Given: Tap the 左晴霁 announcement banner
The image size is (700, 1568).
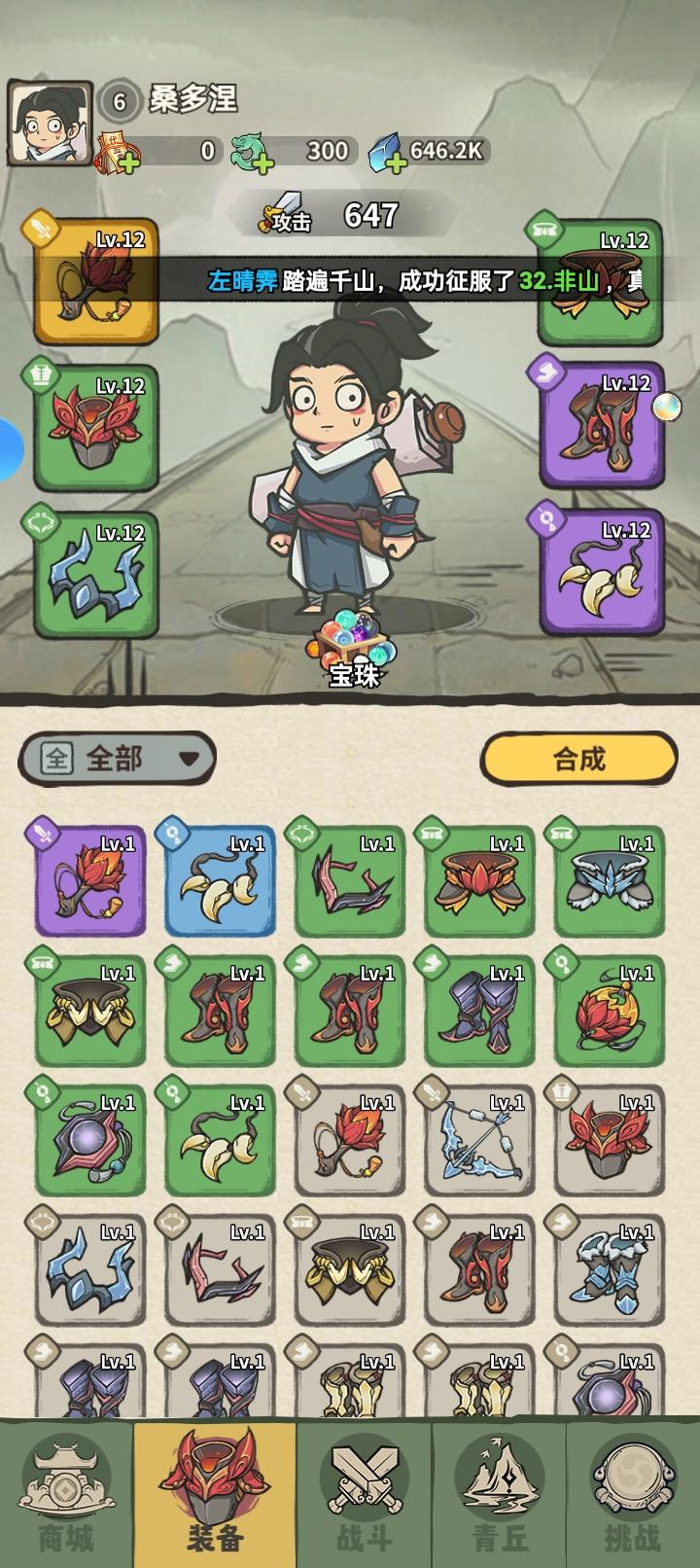Looking at the screenshot, I should pos(418,281).
